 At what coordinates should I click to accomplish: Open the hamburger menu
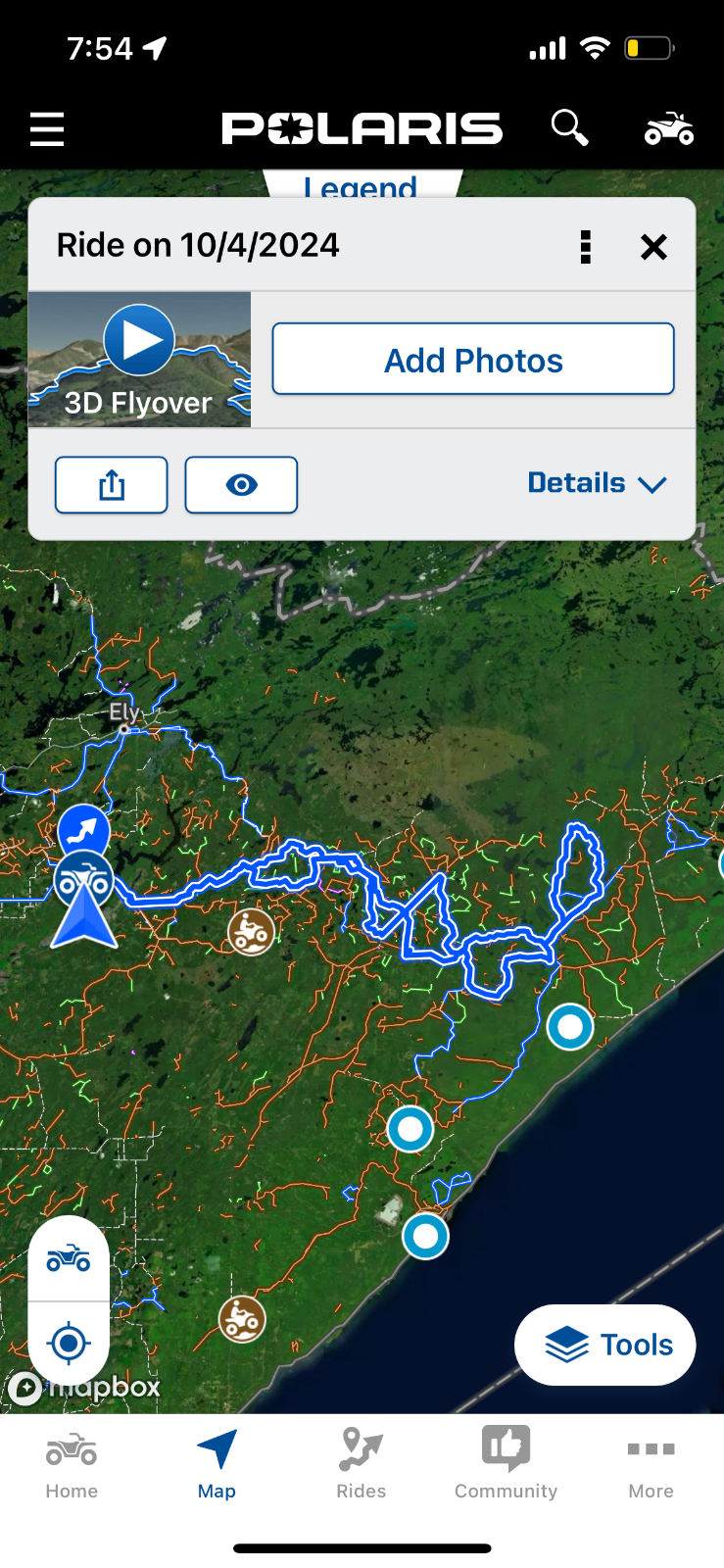point(47,129)
